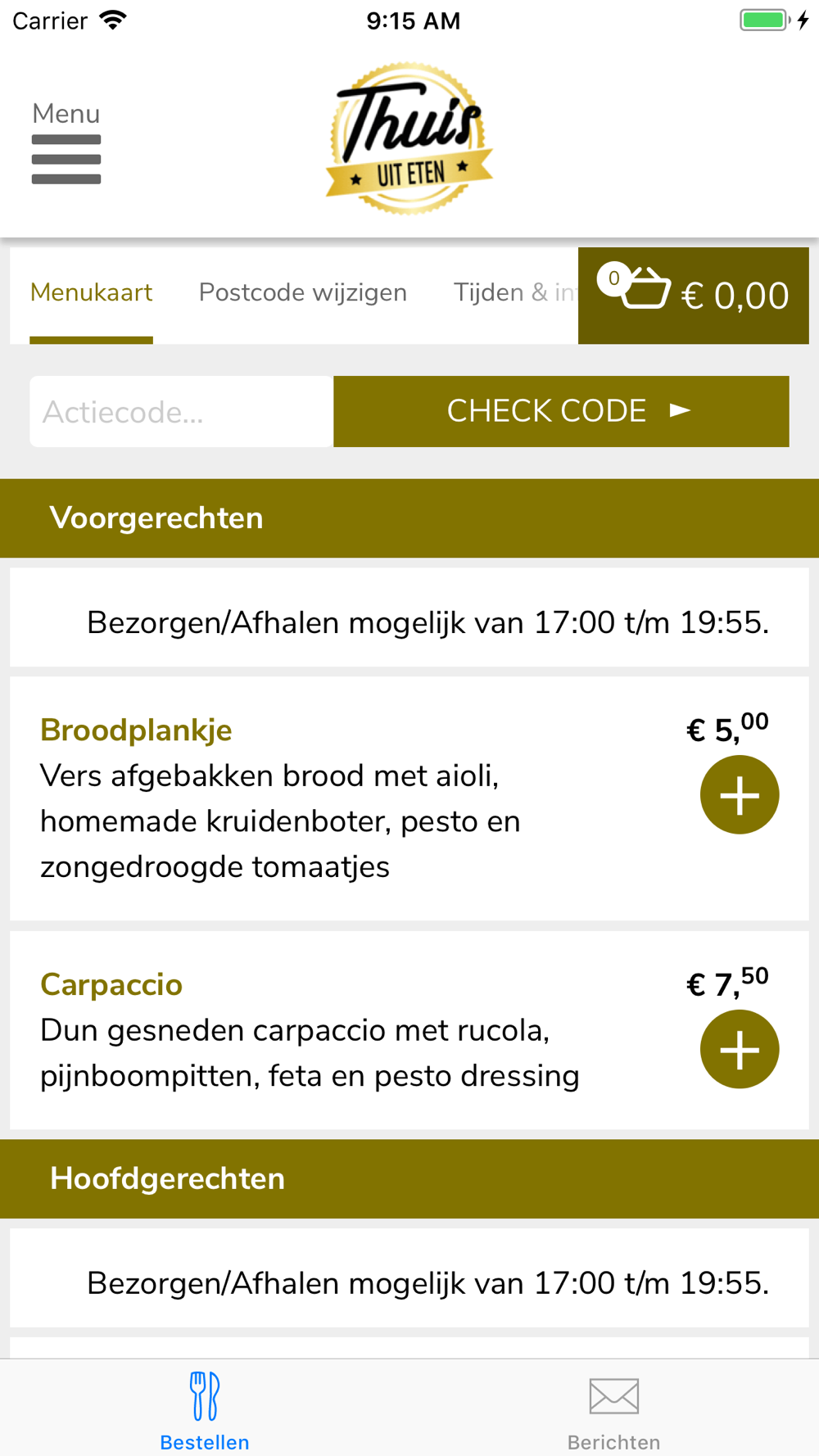Focus the Actiecode input field
The width and height of the screenshot is (819, 1456).
pyautogui.click(x=182, y=411)
